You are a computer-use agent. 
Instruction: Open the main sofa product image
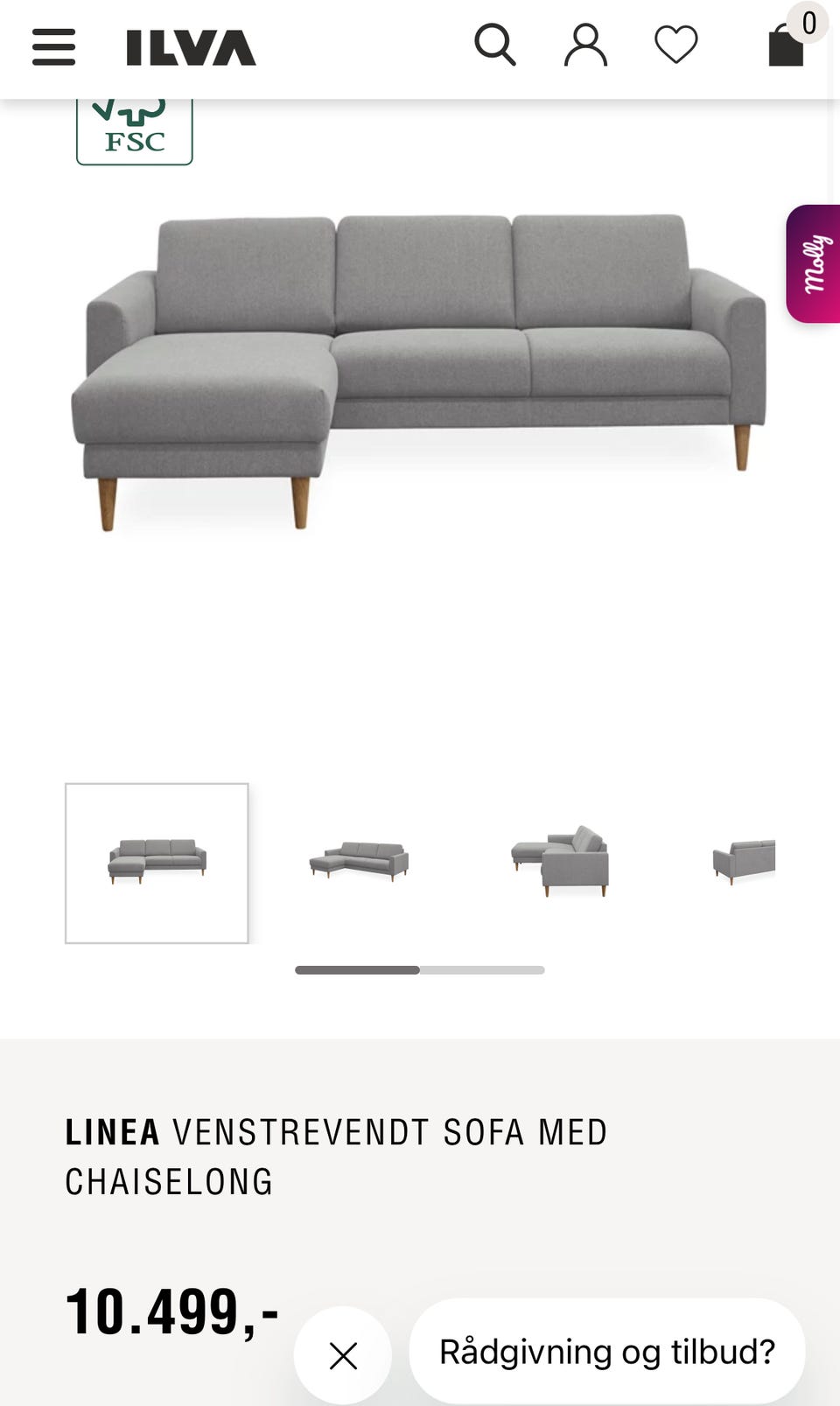point(419,373)
